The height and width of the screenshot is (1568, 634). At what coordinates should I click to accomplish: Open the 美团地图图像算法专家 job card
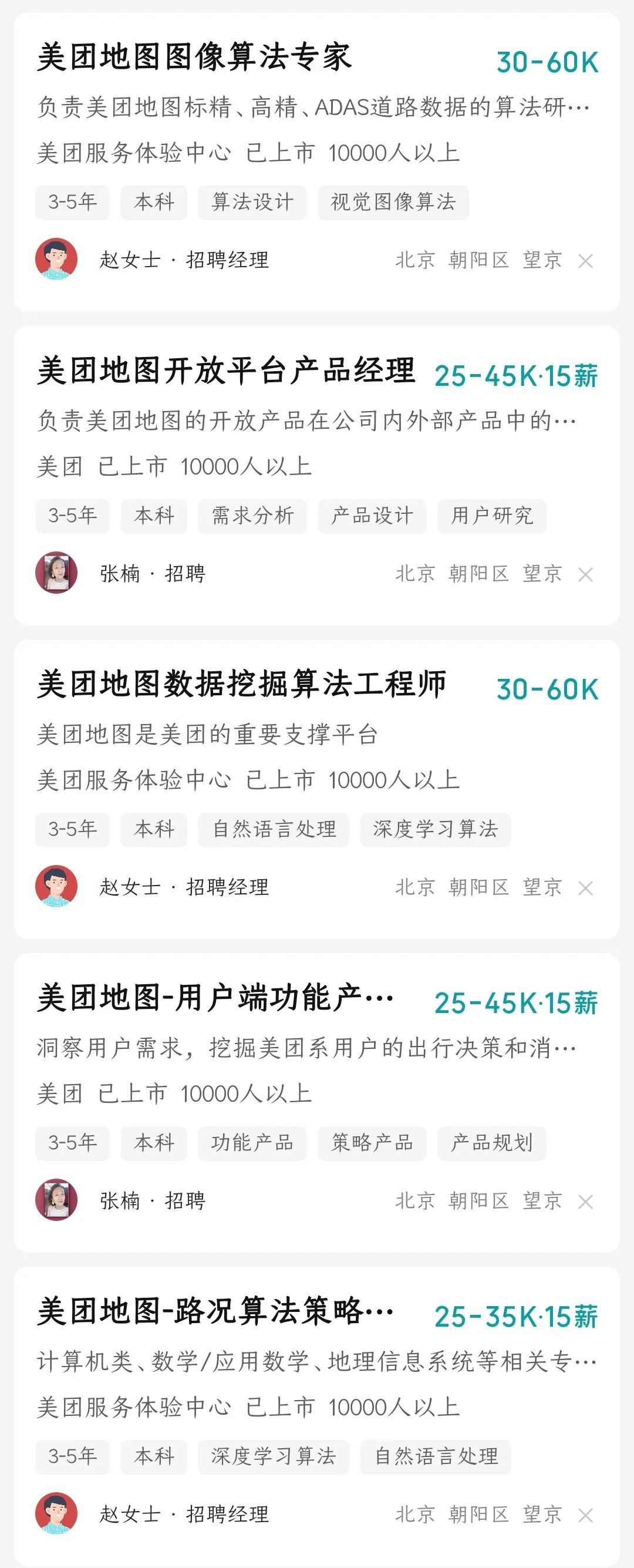[x=195, y=57]
